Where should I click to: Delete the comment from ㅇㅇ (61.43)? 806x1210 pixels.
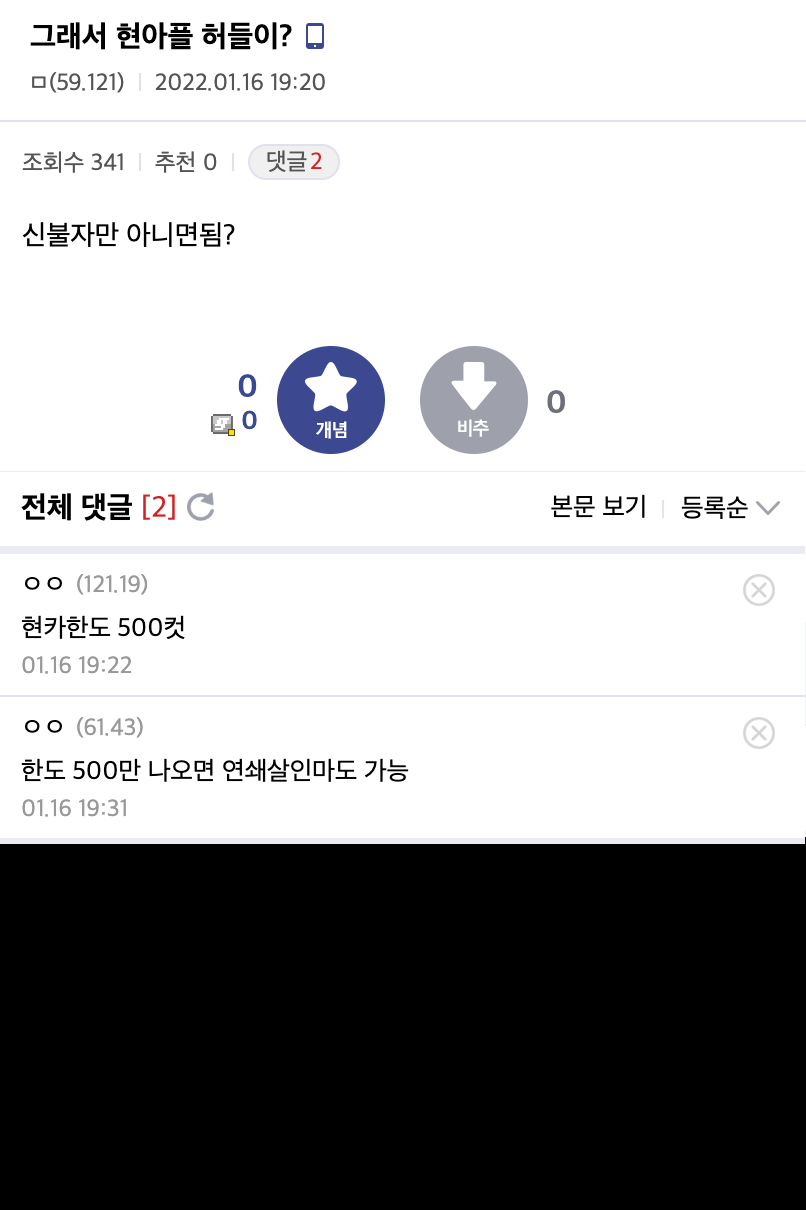759,734
